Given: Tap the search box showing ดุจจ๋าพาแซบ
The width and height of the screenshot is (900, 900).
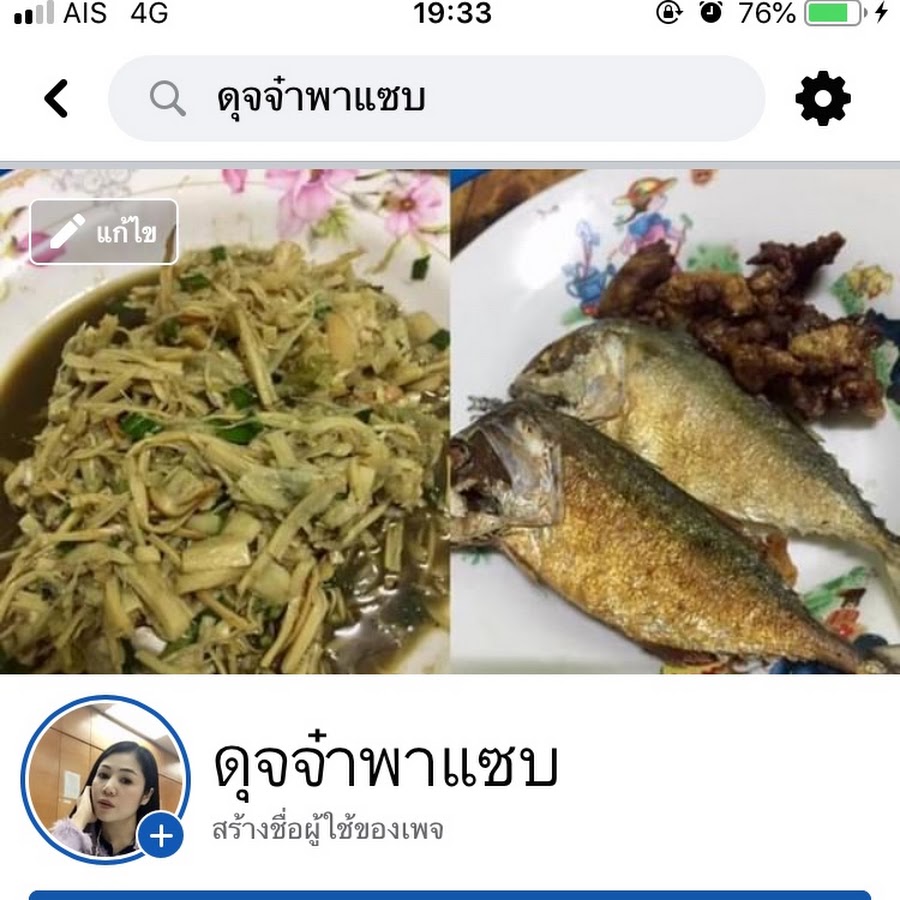Looking at the screenshot, I should coord(436,99).
